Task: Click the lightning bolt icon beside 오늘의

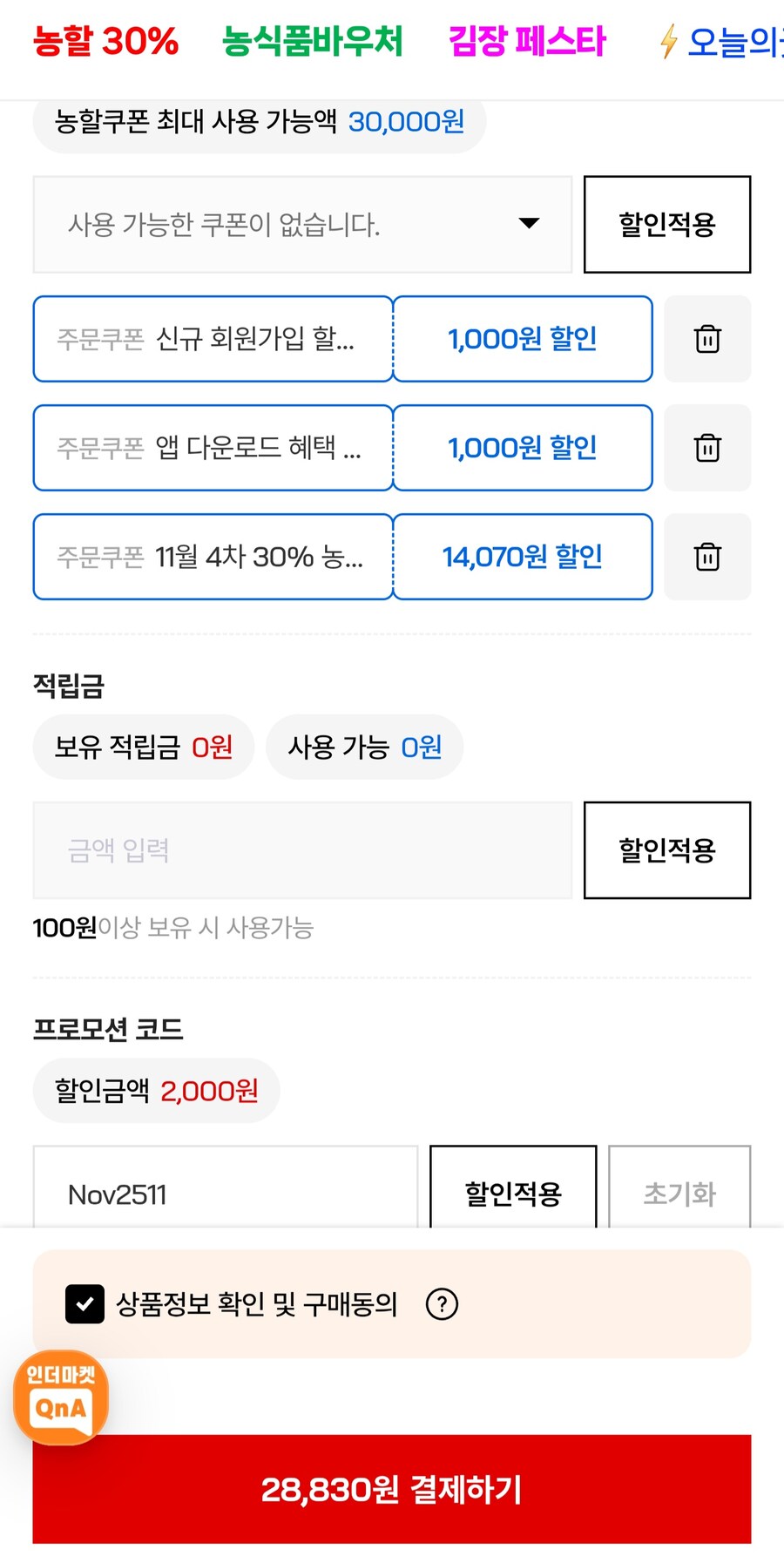Action: pyautogui.click(x=667, y=38)
